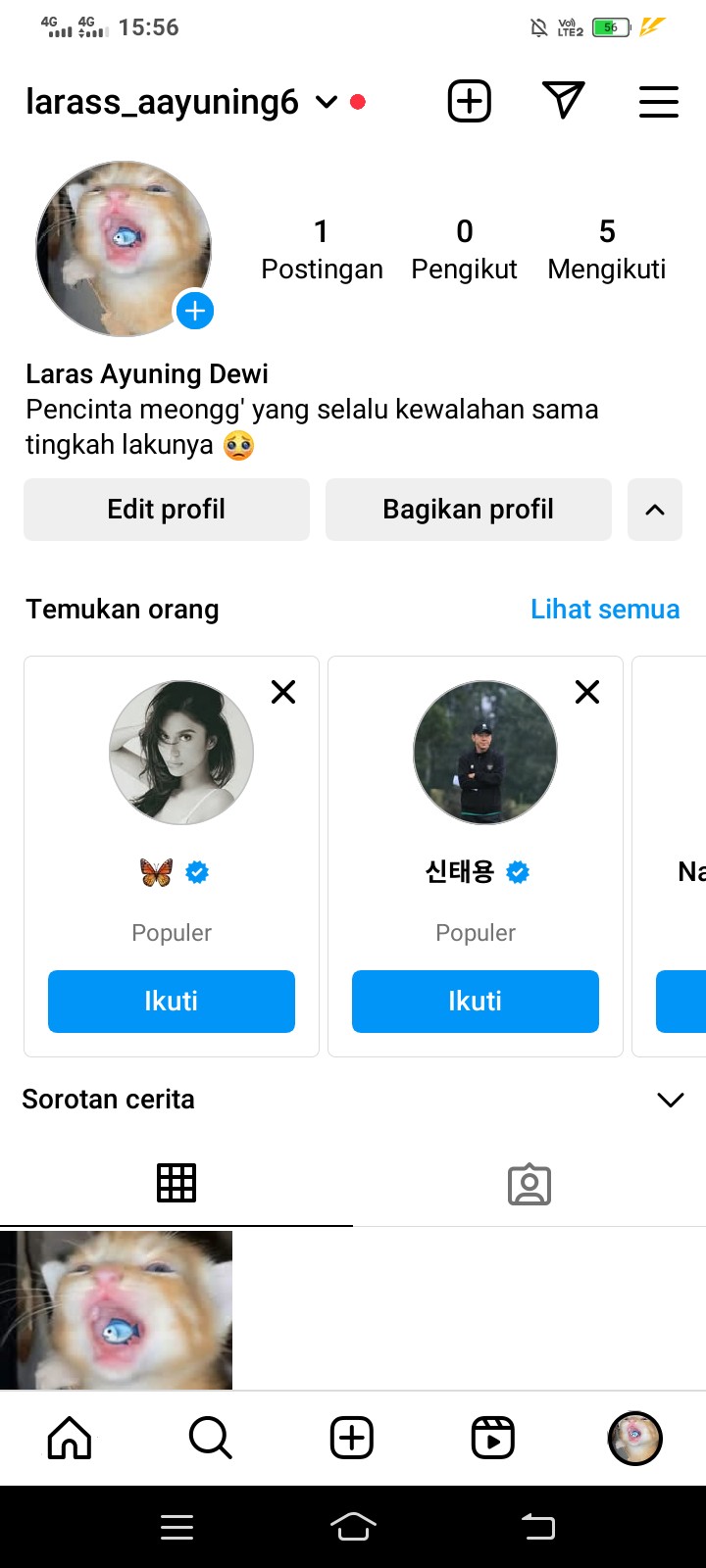
Task: Add a story via the profile photo plus
Action: [195, 311]
